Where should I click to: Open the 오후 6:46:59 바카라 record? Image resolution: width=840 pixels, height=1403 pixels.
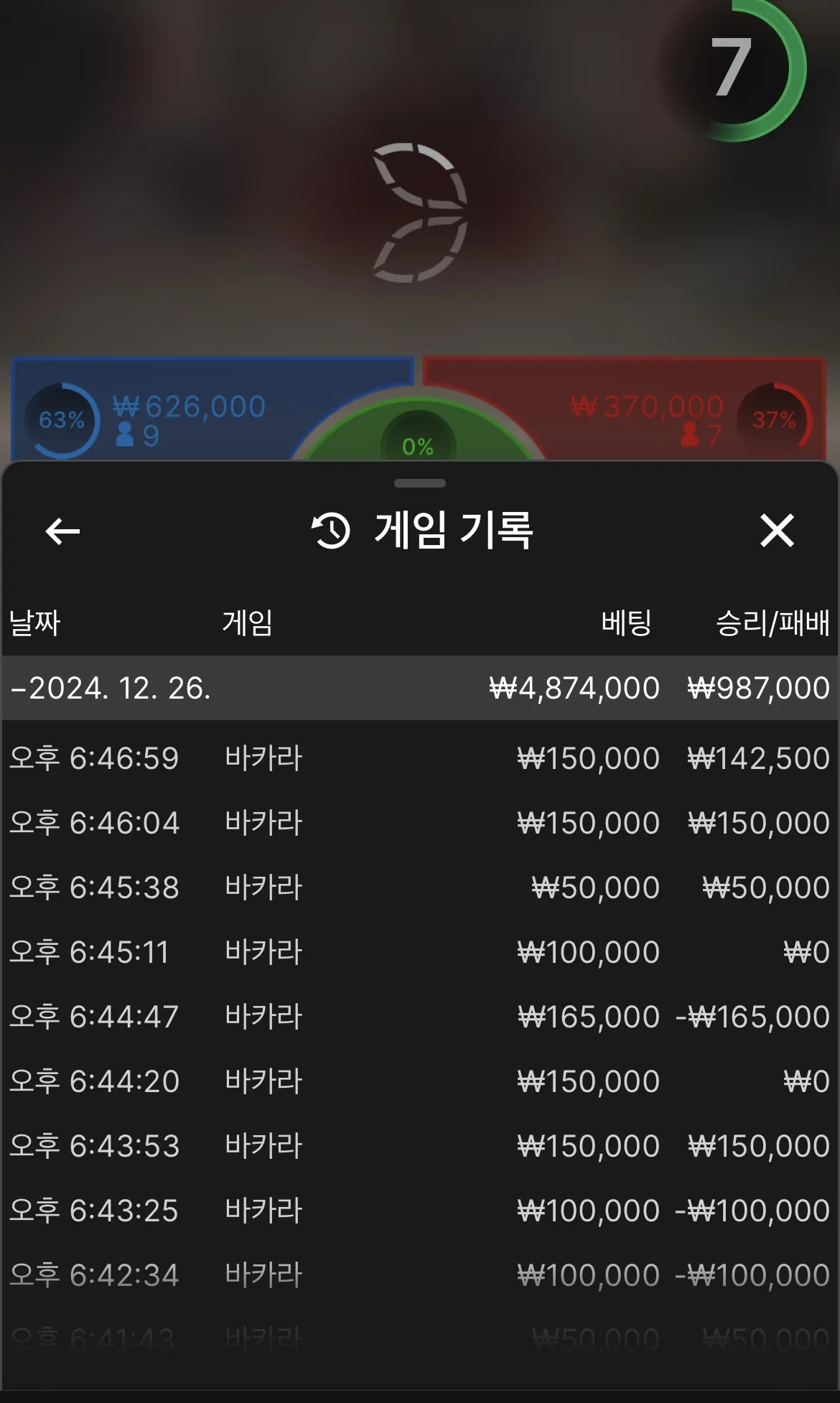click(x=419, y=758)
